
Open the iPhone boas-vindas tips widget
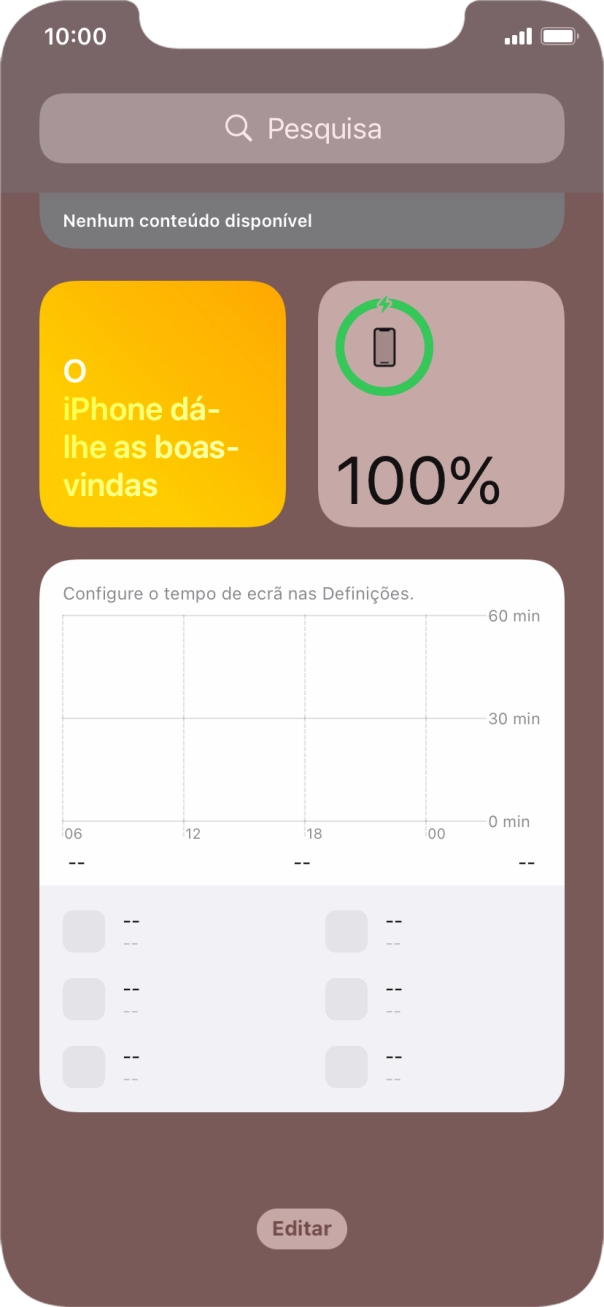click(162, 404)
